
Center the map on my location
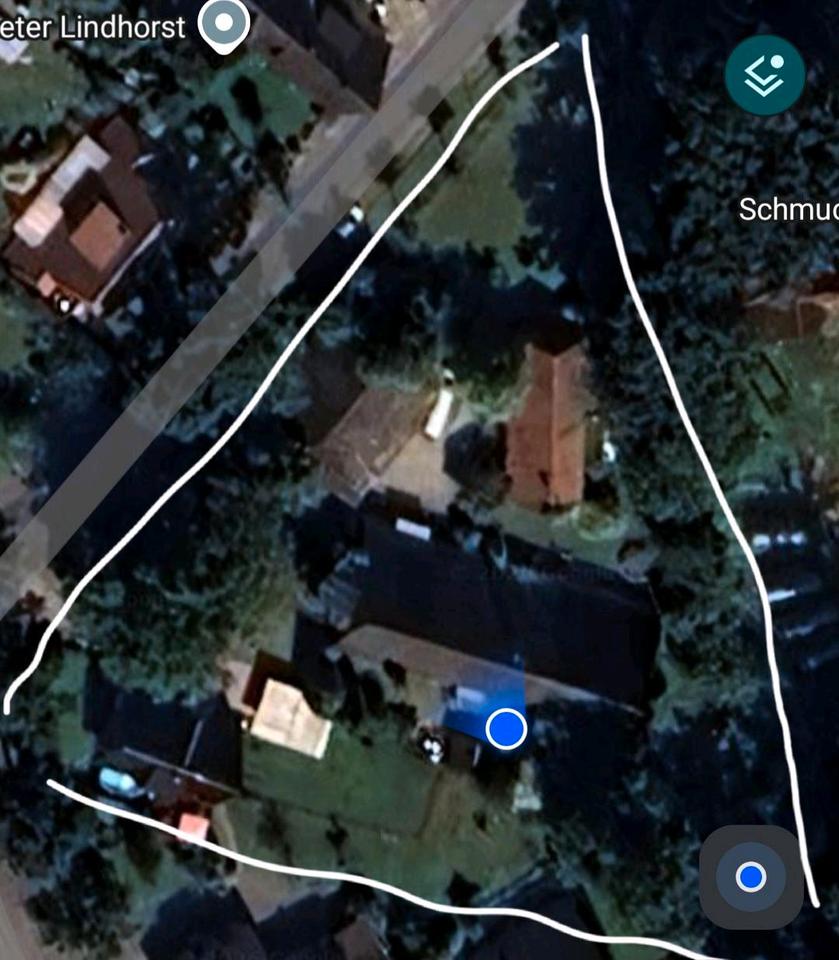coord(751,878)
